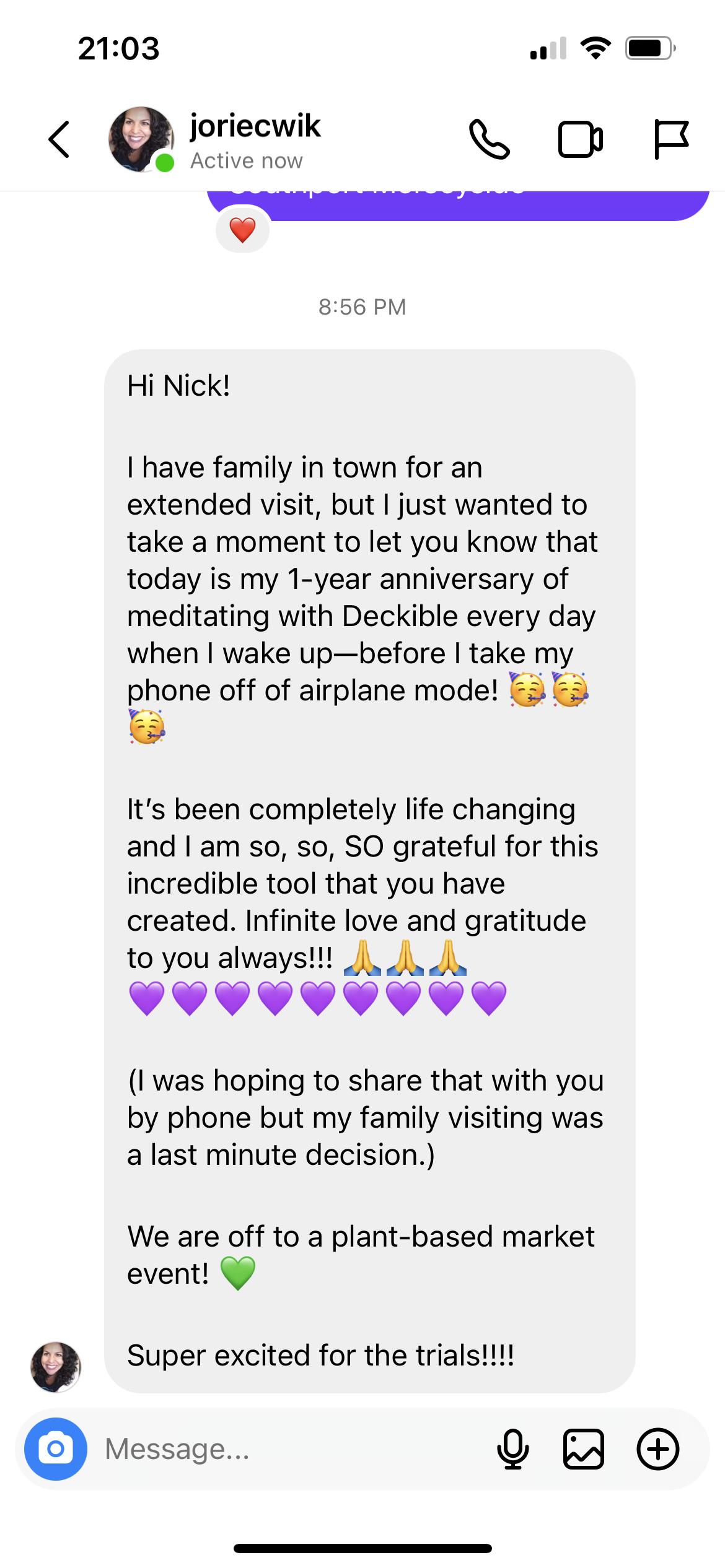725x1568 pixels.
Task: Go back to the message list
Action: [59, 139]
